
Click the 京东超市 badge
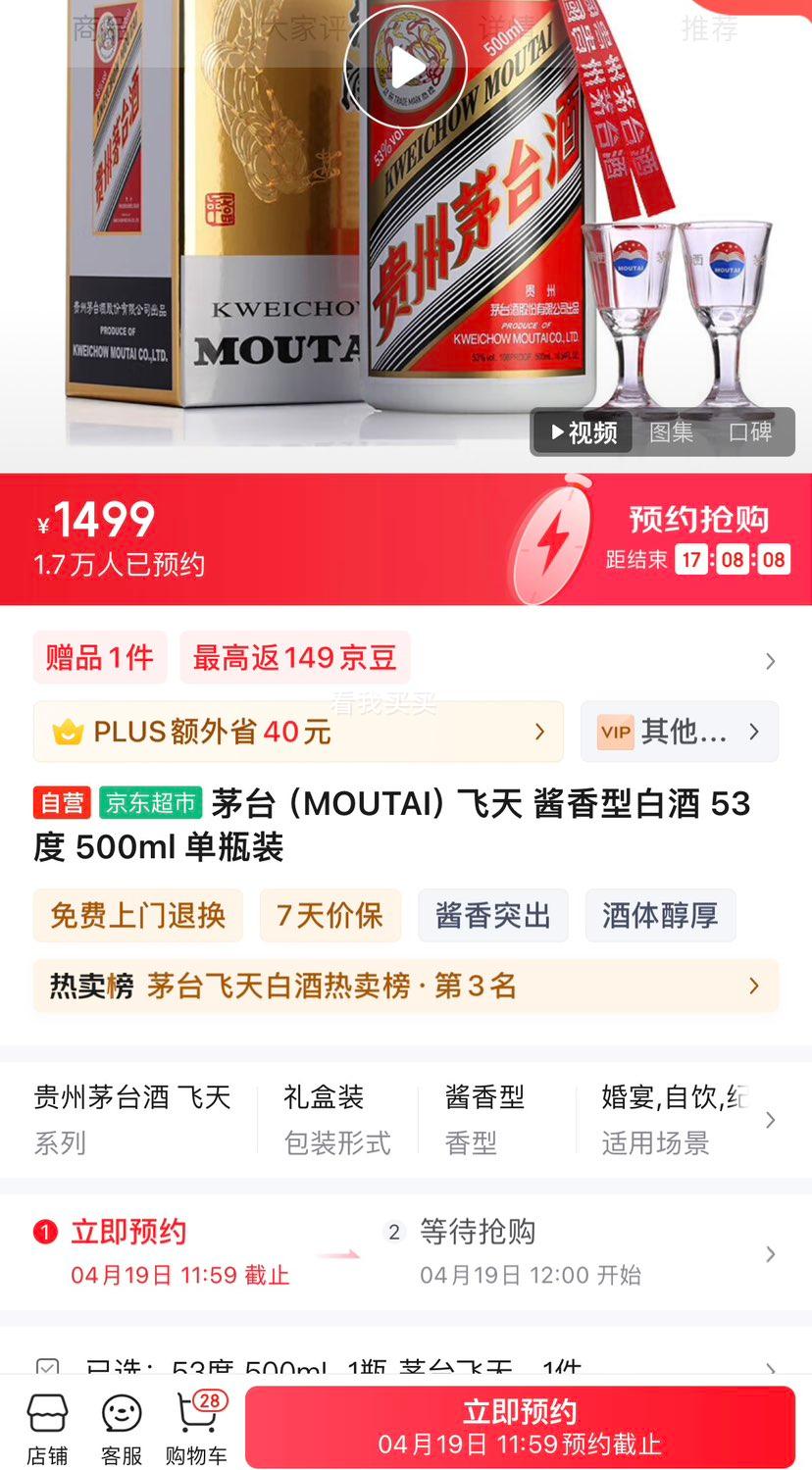point(148,802)
